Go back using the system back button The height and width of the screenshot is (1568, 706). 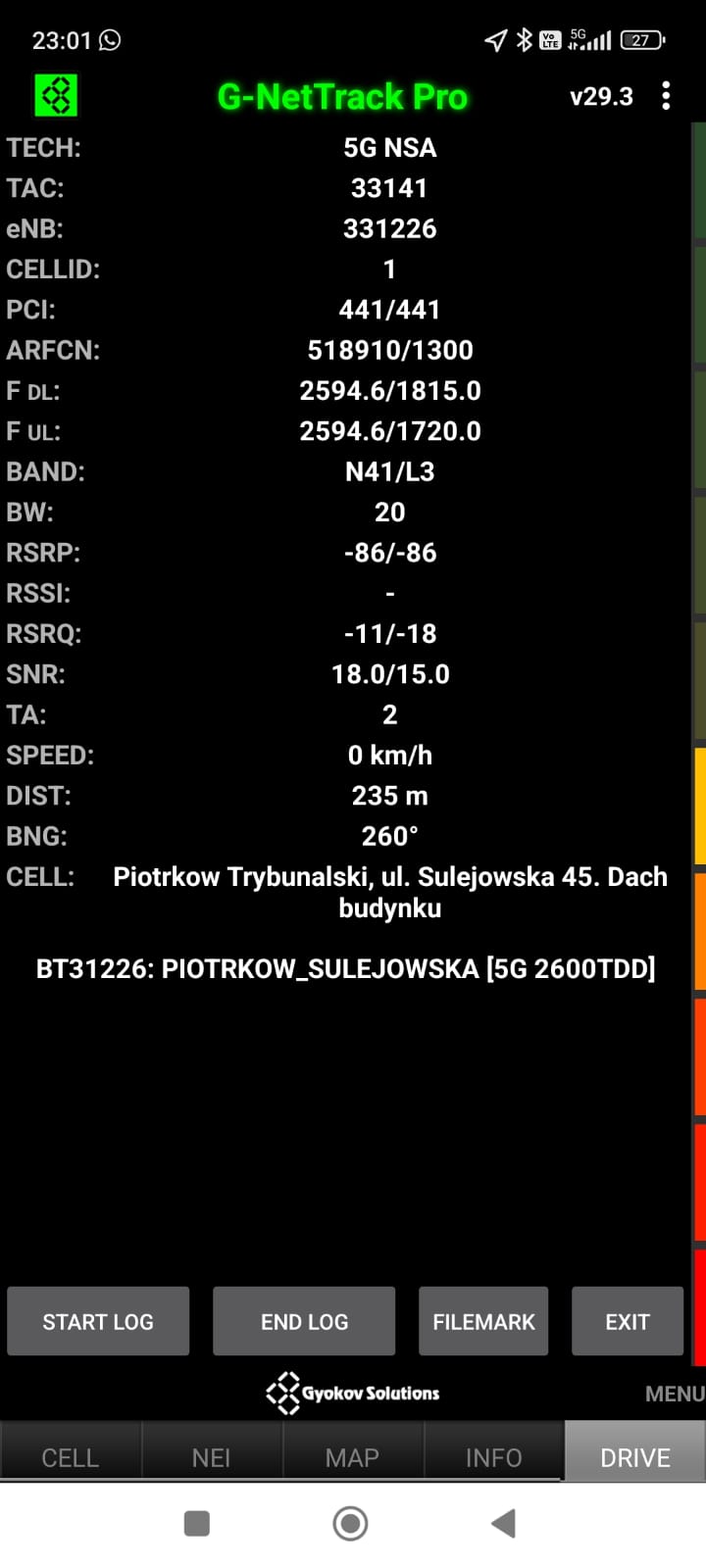(504, 1523)
